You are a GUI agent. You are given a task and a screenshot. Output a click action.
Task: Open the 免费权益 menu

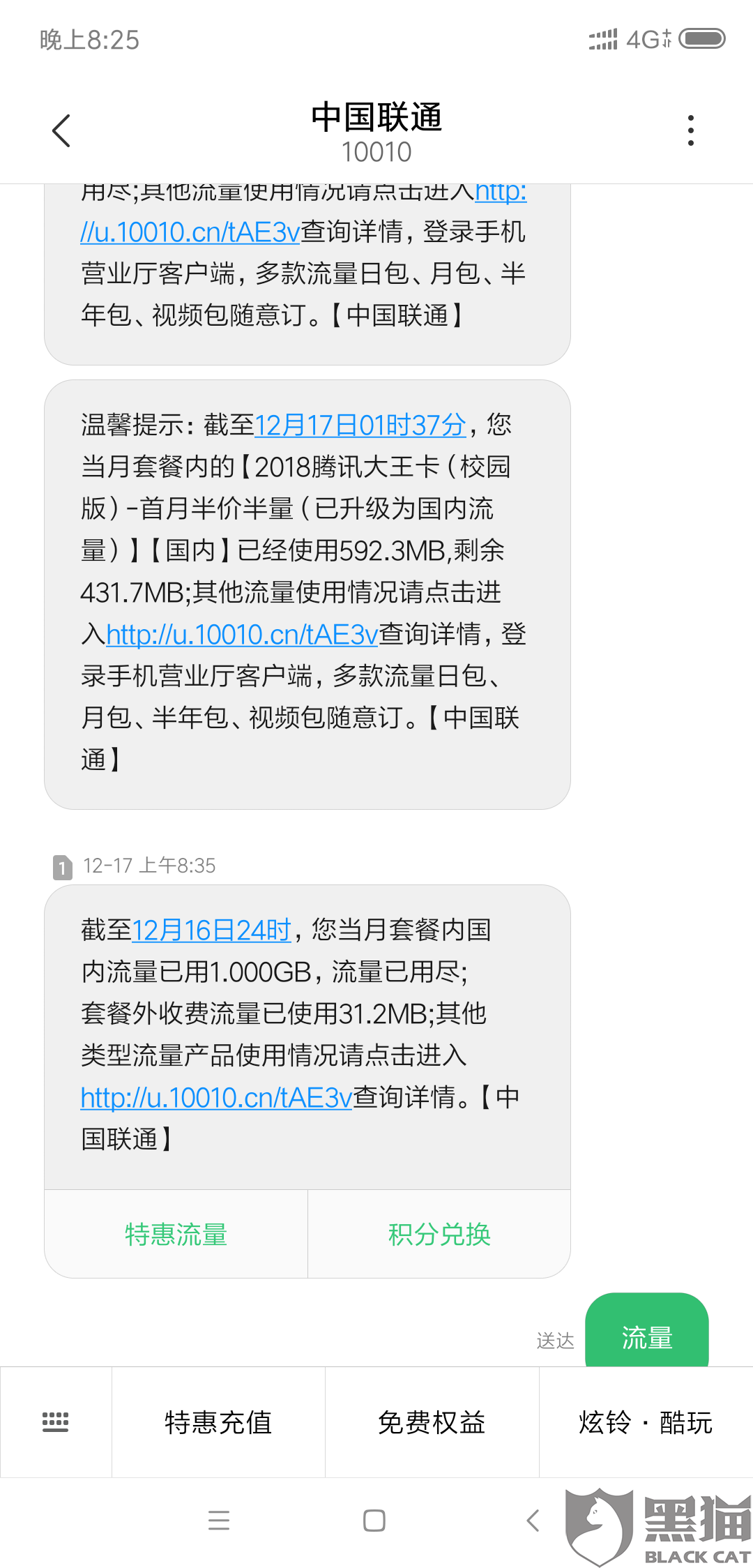point(432,1422)
